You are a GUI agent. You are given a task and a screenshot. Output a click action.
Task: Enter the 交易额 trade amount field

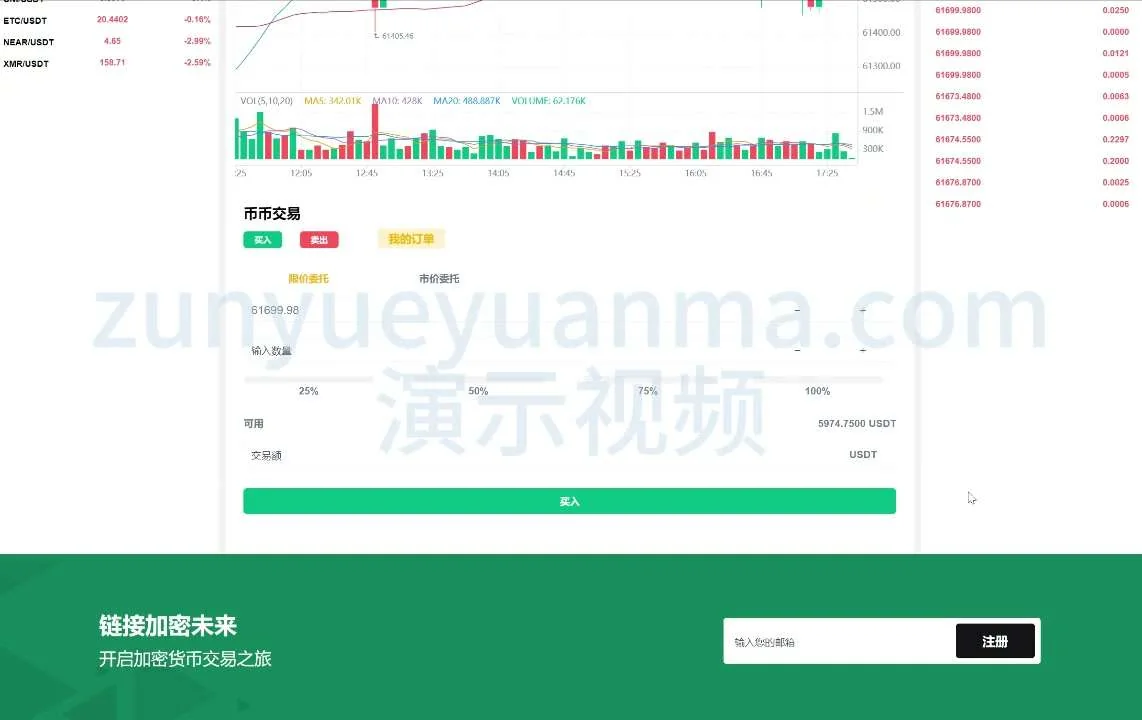coord(540,455)
